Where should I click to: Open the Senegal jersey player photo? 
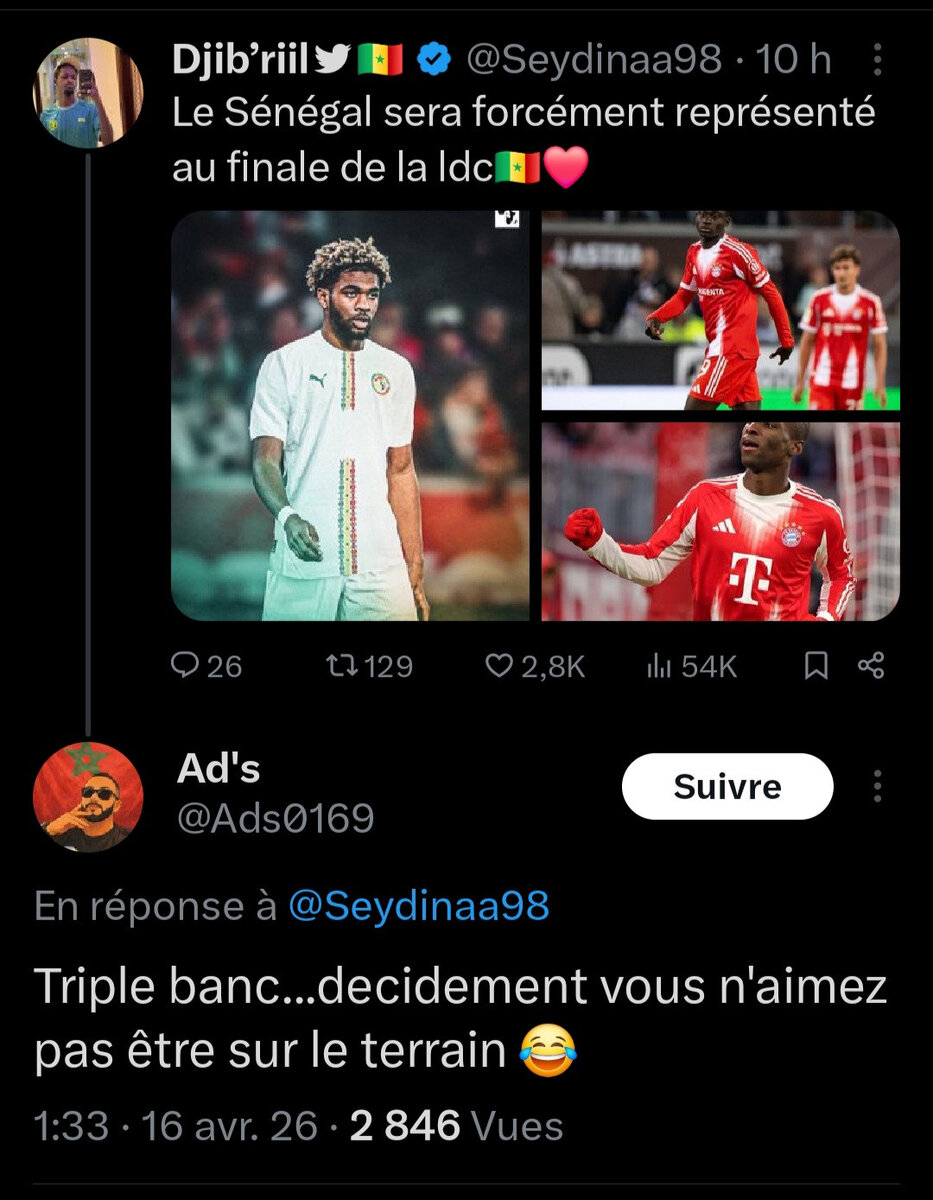(x=350, y=415)
